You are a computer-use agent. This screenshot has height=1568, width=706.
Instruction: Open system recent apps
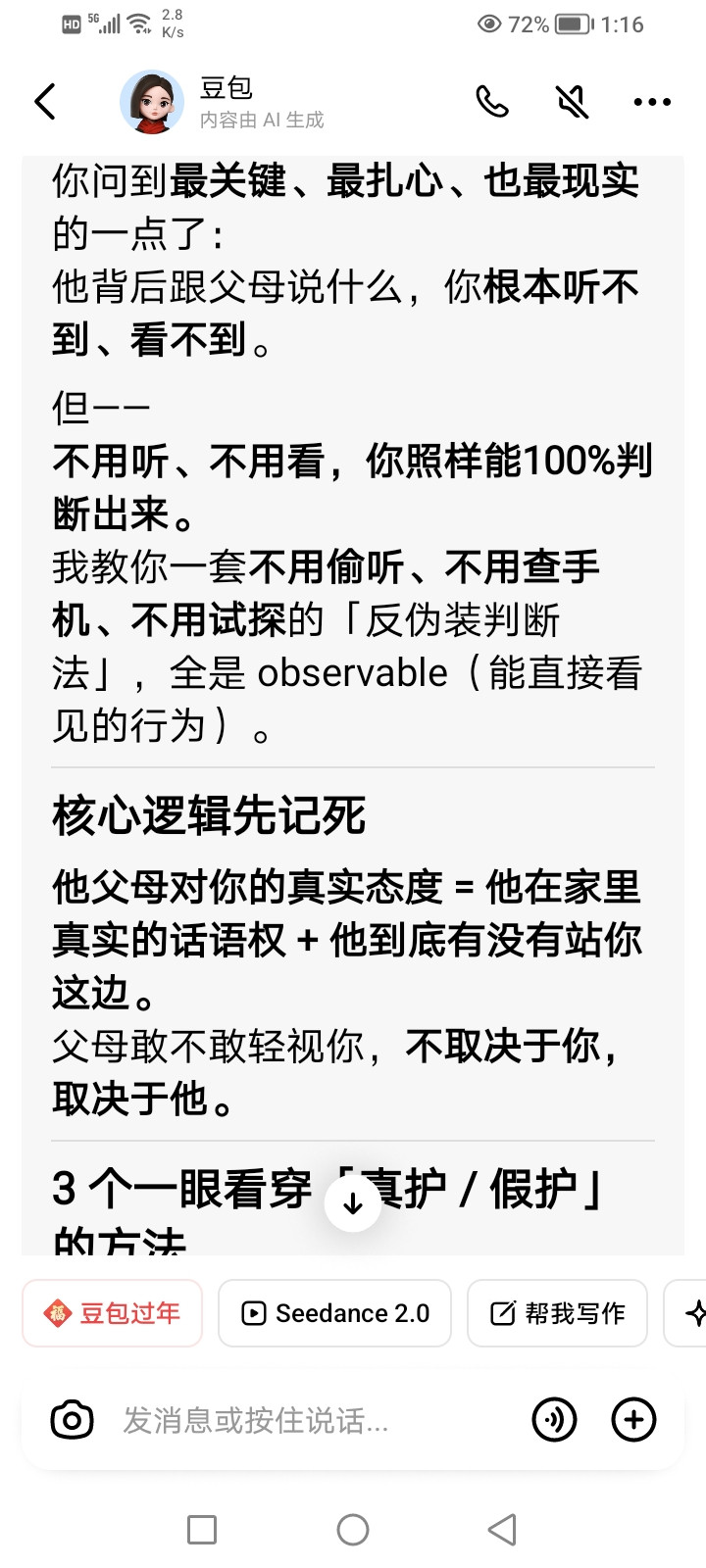point(202,1530)
